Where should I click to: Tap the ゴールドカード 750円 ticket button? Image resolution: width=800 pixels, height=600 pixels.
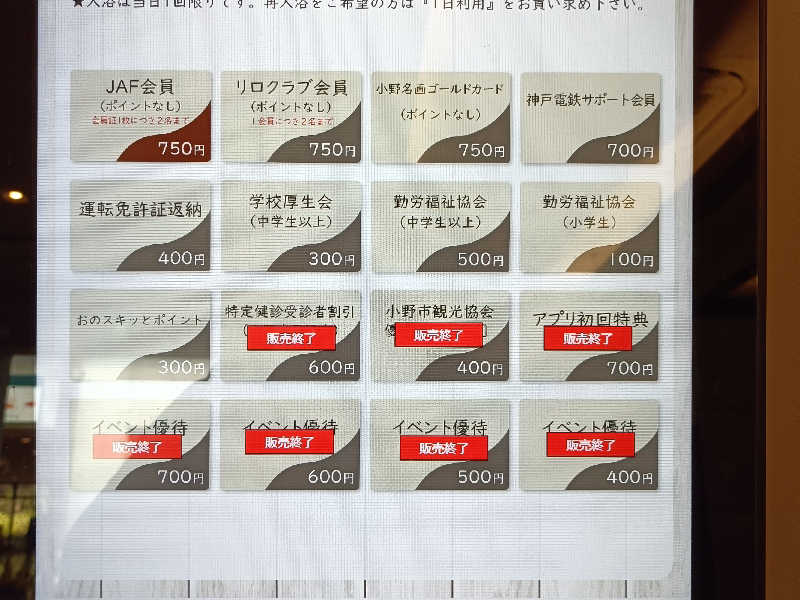point(441,117)
